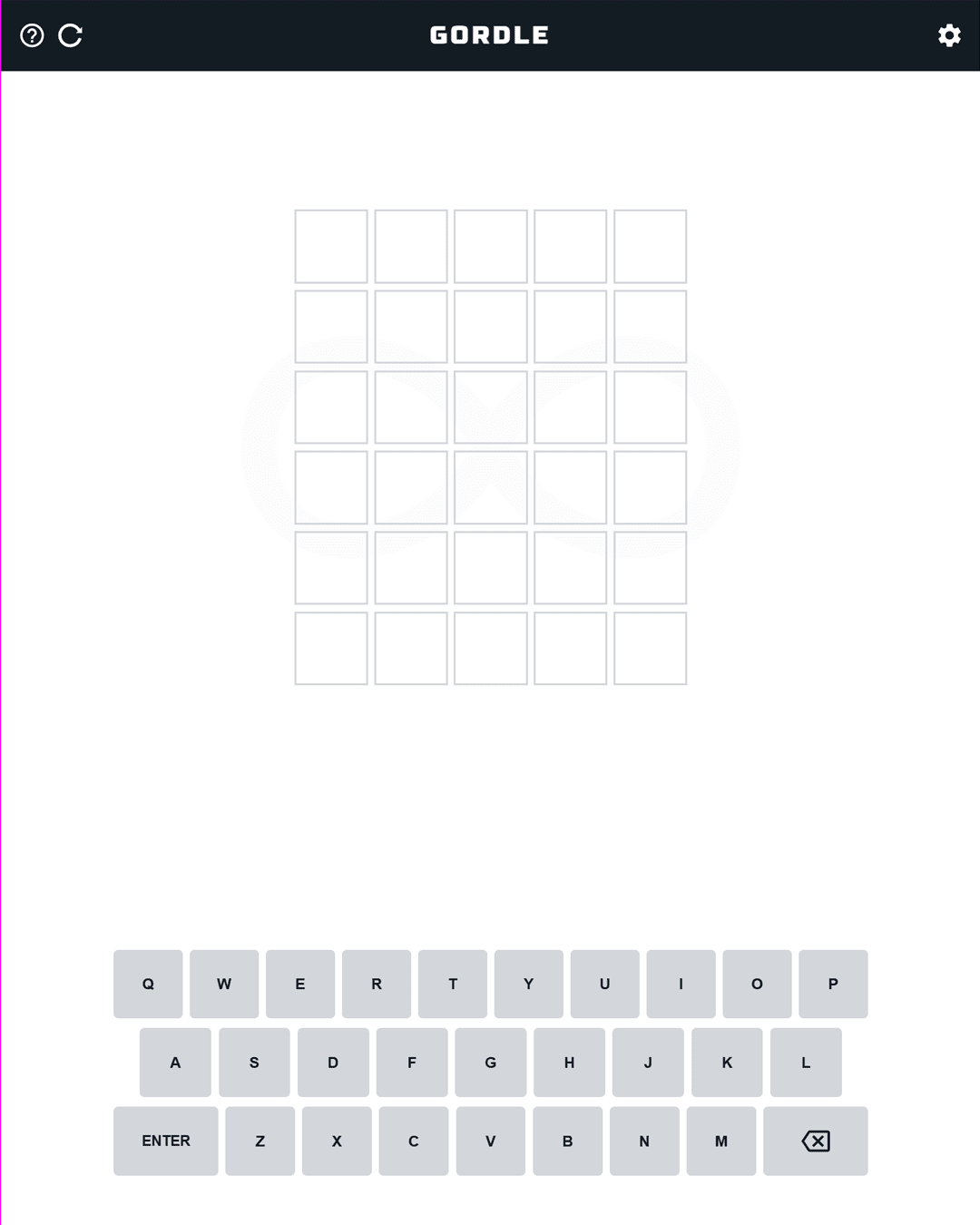Submit the guess with ENTER
980x1225 pixels.
tap(165, 1141)
